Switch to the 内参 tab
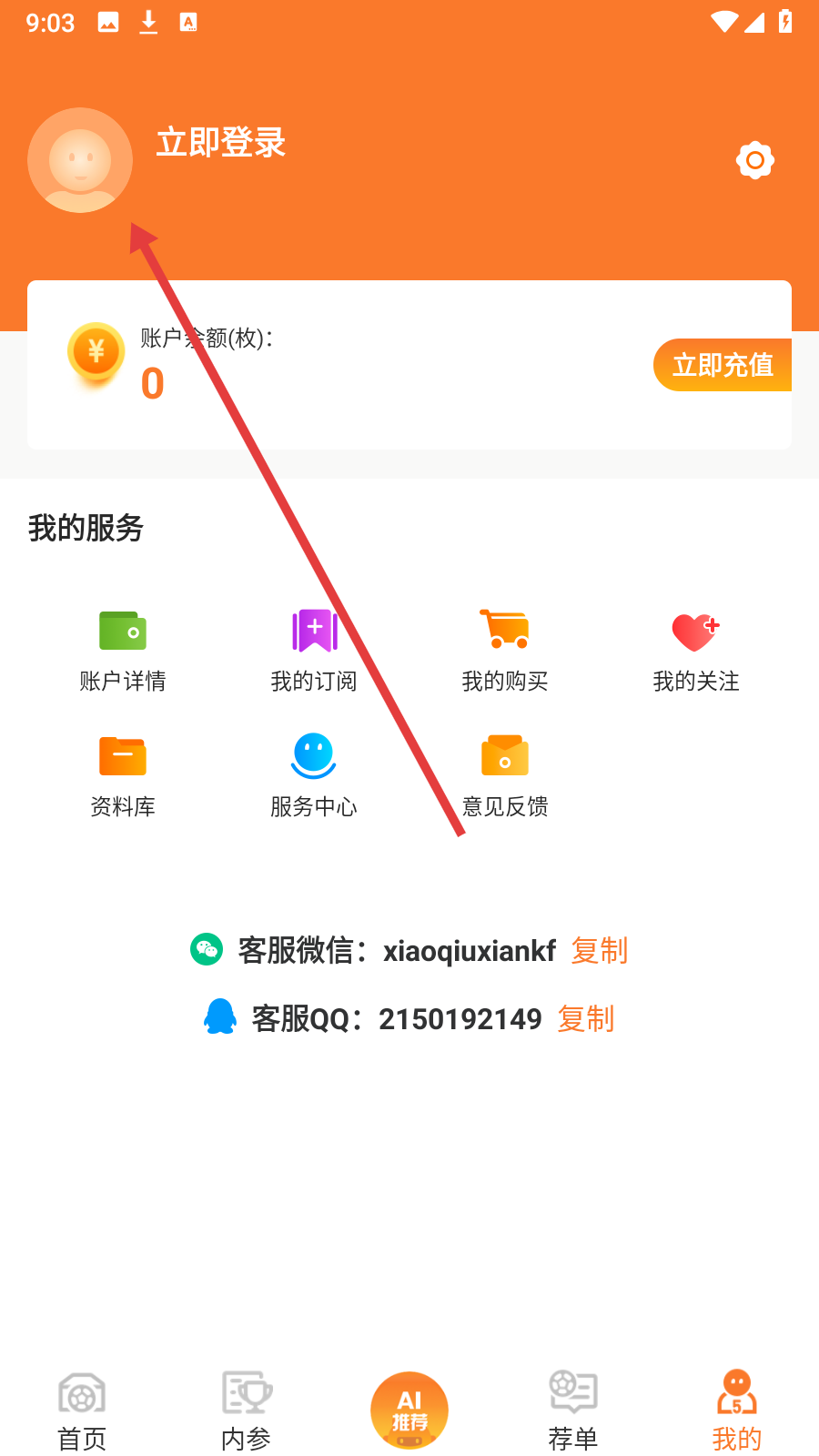Viewport: 819px width, 1456px height. click(247, 1412)
